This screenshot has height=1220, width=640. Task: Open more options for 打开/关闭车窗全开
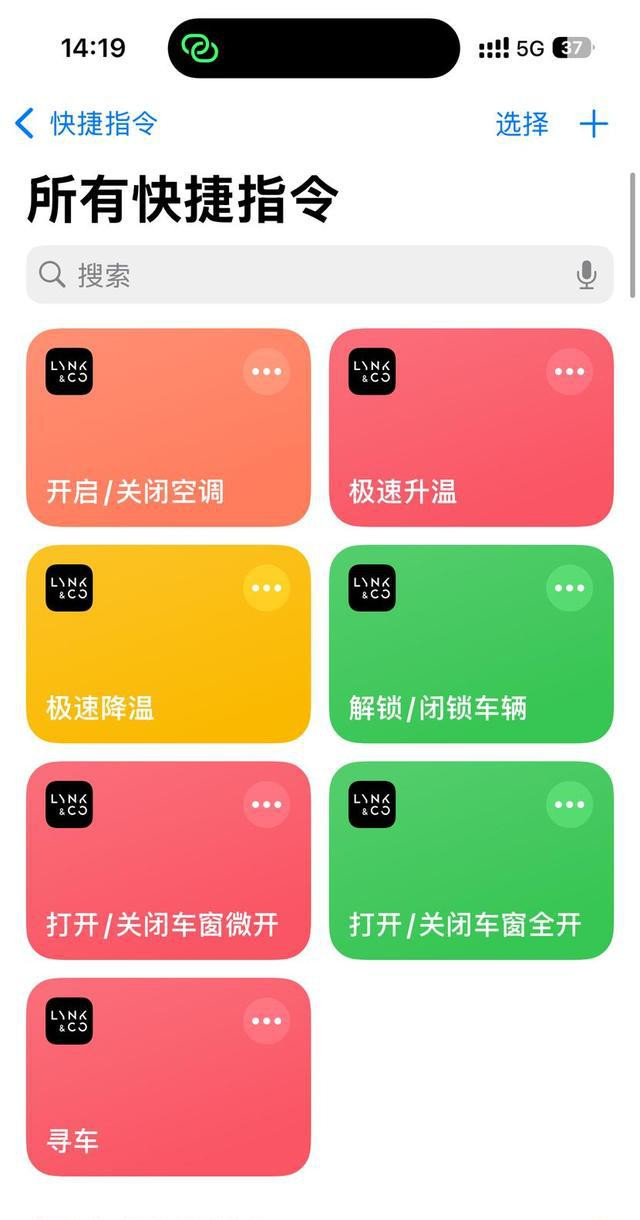[570, 805]
